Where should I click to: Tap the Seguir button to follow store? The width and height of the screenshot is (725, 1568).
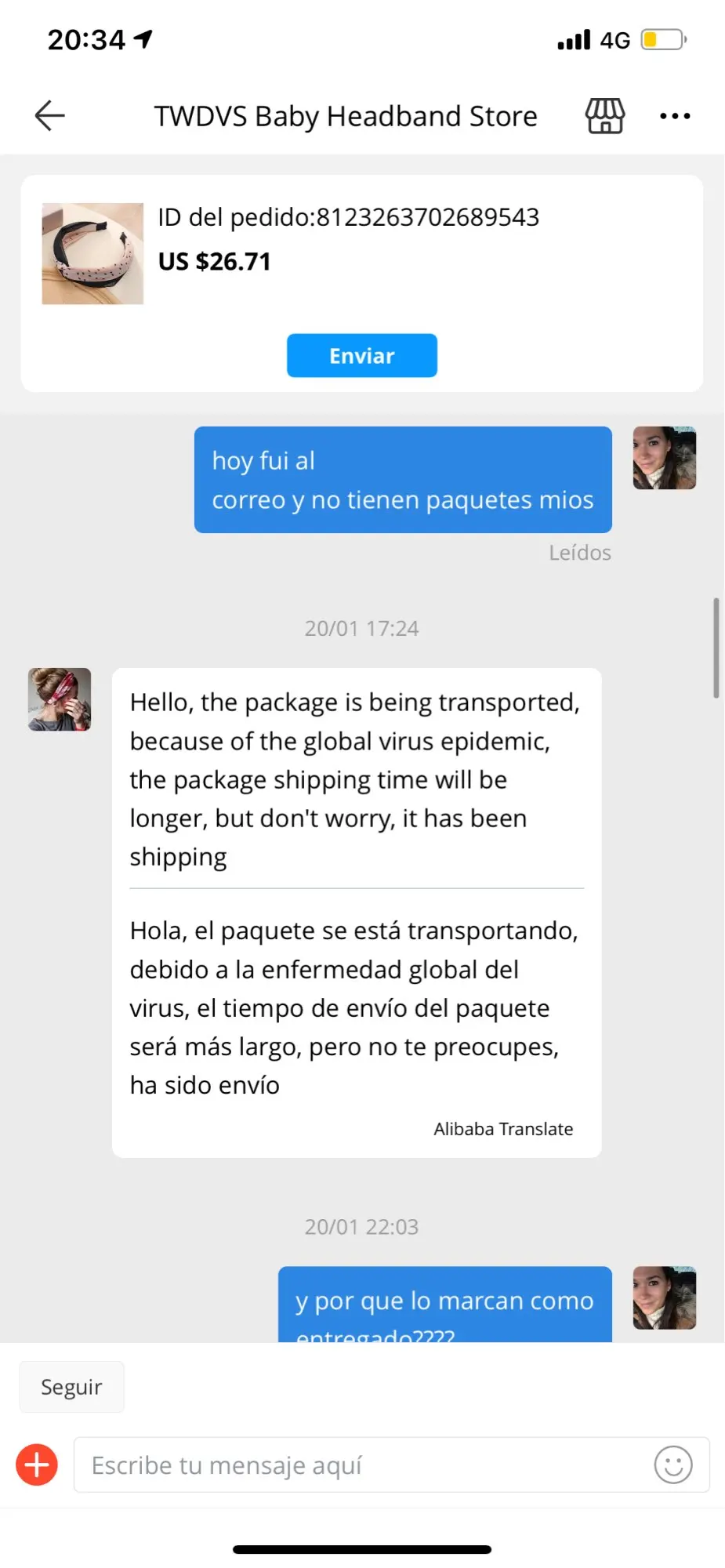click(x=71, y=1387)
